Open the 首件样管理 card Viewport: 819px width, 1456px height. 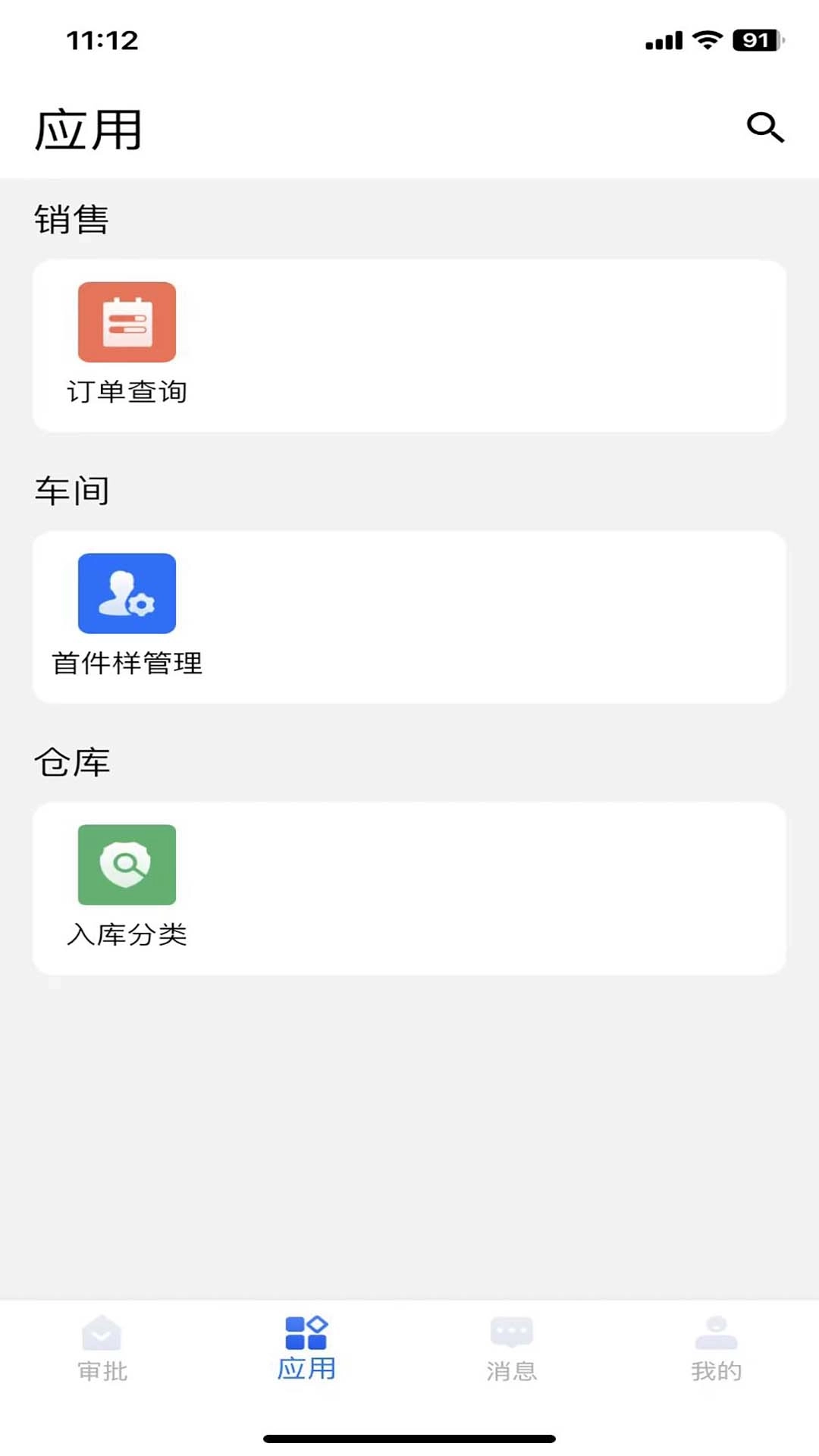(x=409, y=617)
